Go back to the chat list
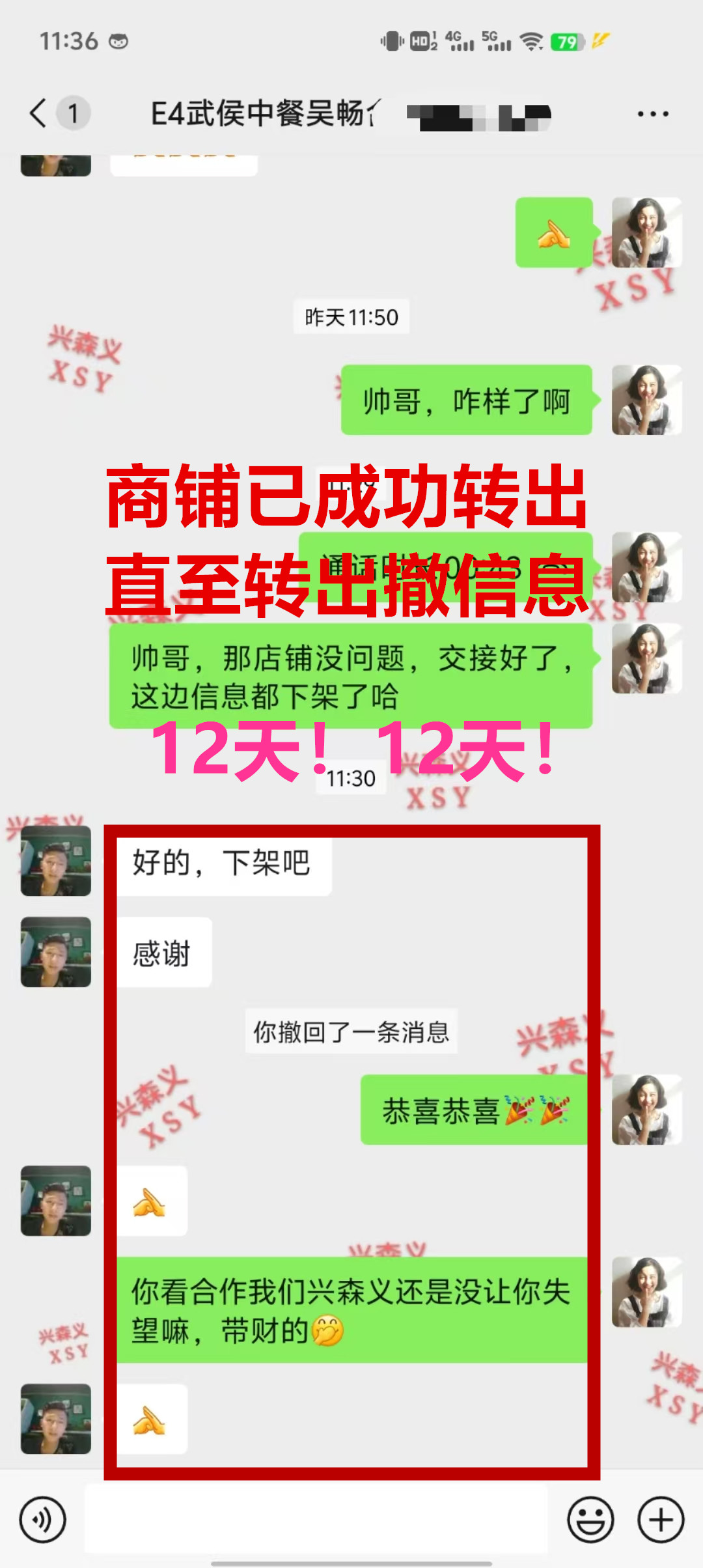The height and width of the screenshot is (1568, 703). (39, 113)
